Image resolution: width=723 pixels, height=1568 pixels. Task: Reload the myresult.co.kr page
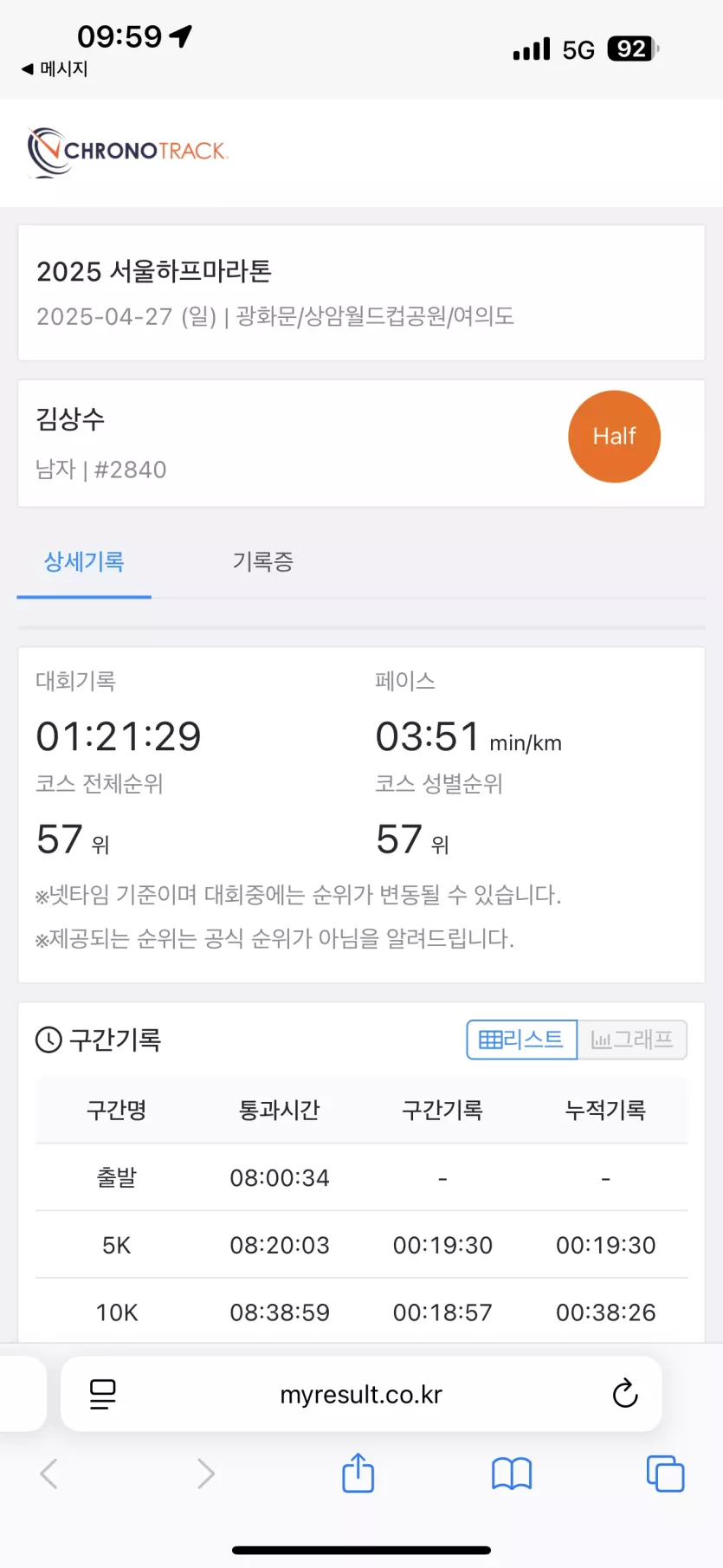[x=624, y=1394]
